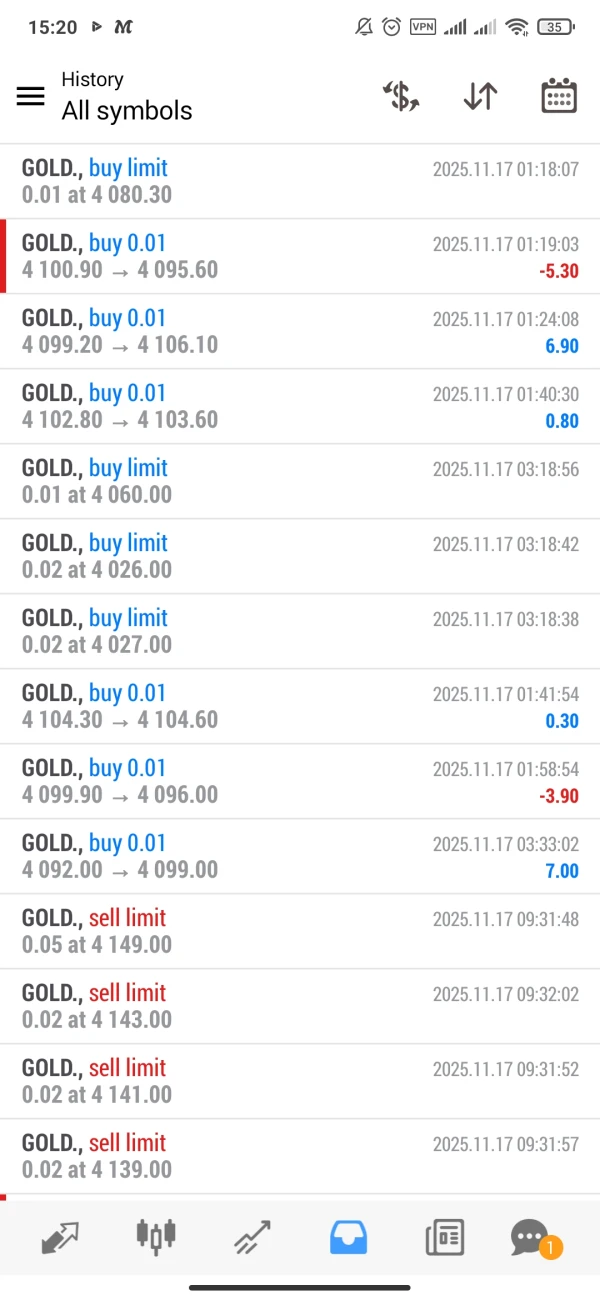Image resolution: width=600 pixels, height=1300 pixels.
Task: Open the hamburger drawer menu
Action: pos(31,96)
